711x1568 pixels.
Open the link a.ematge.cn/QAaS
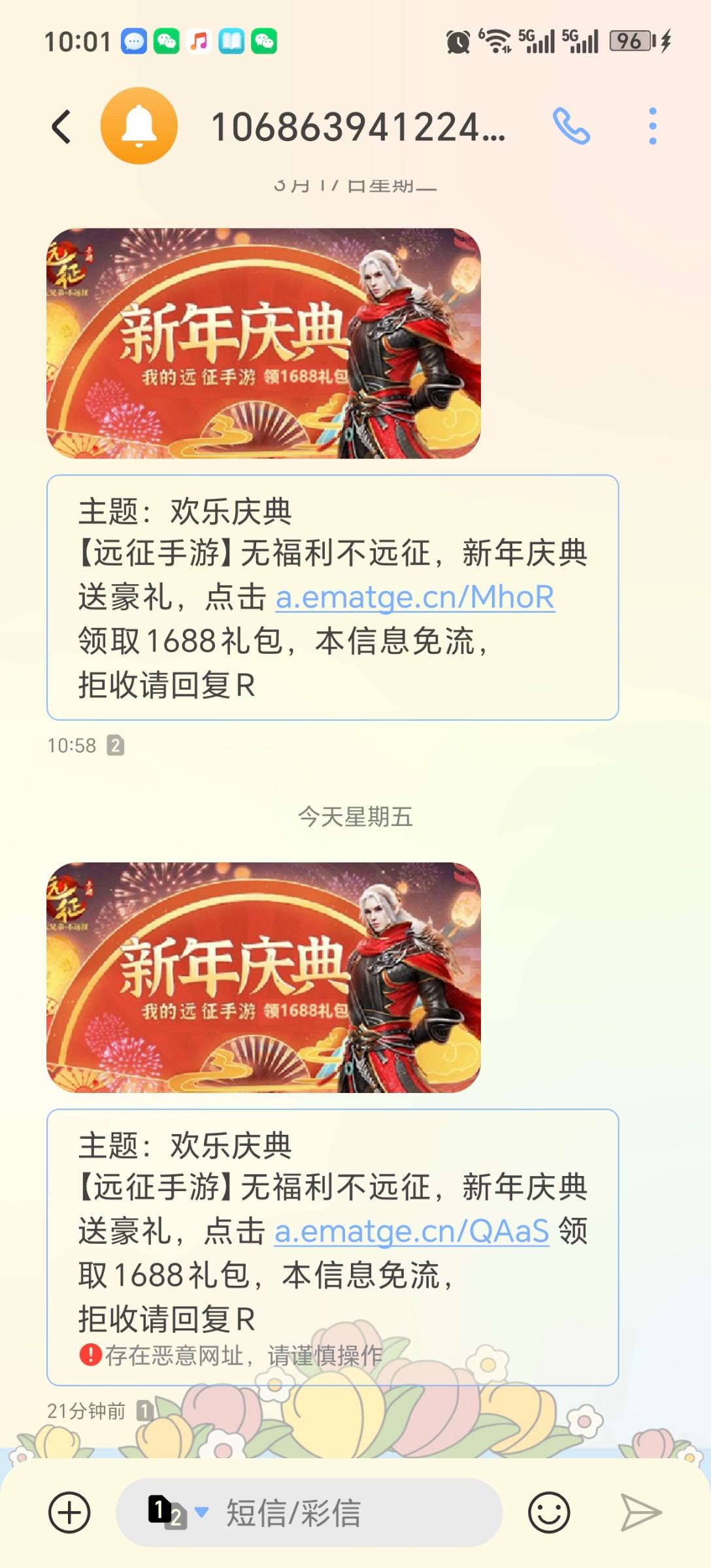tap(412, 1232)
